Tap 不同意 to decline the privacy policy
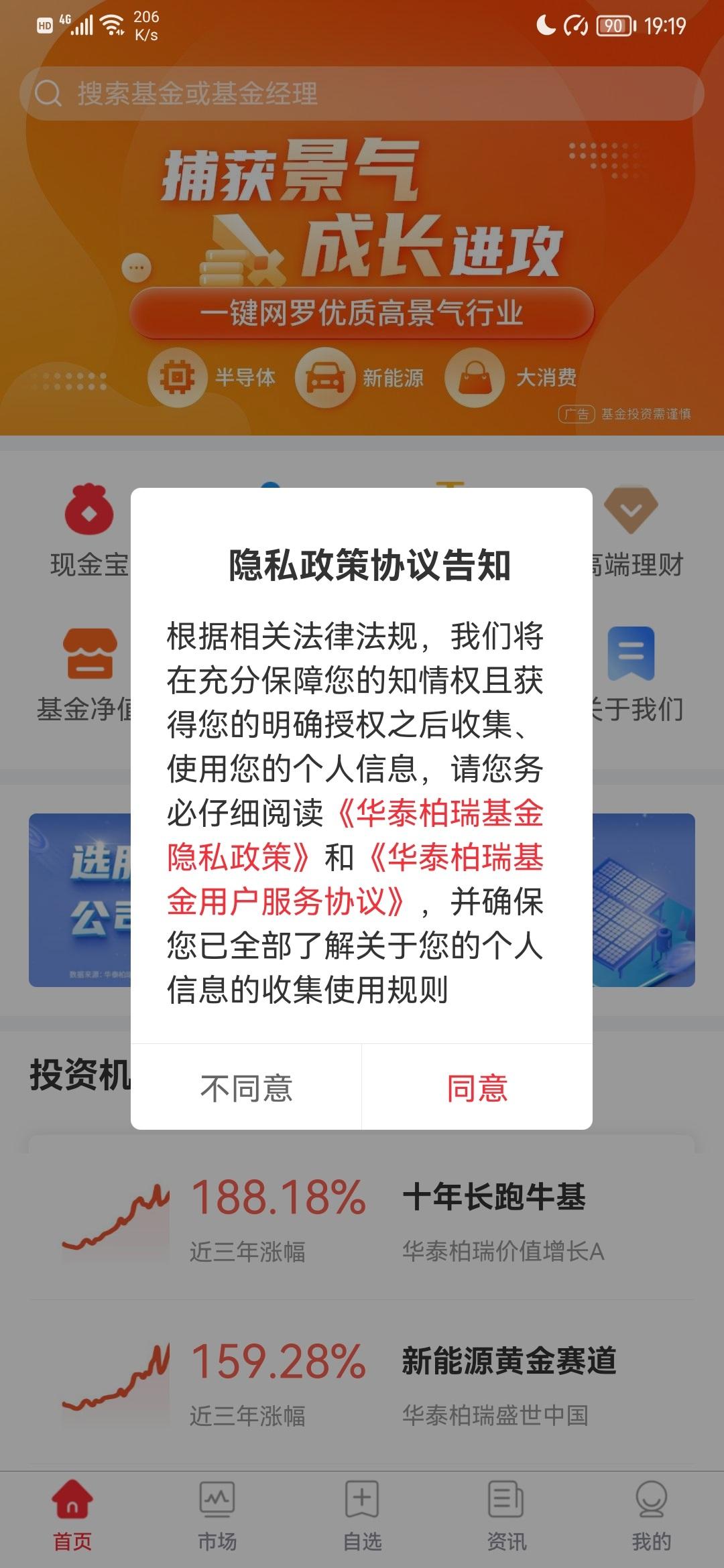This screenshot has width=724, height=1568. pyautogui.click(x=246, y=1088)
